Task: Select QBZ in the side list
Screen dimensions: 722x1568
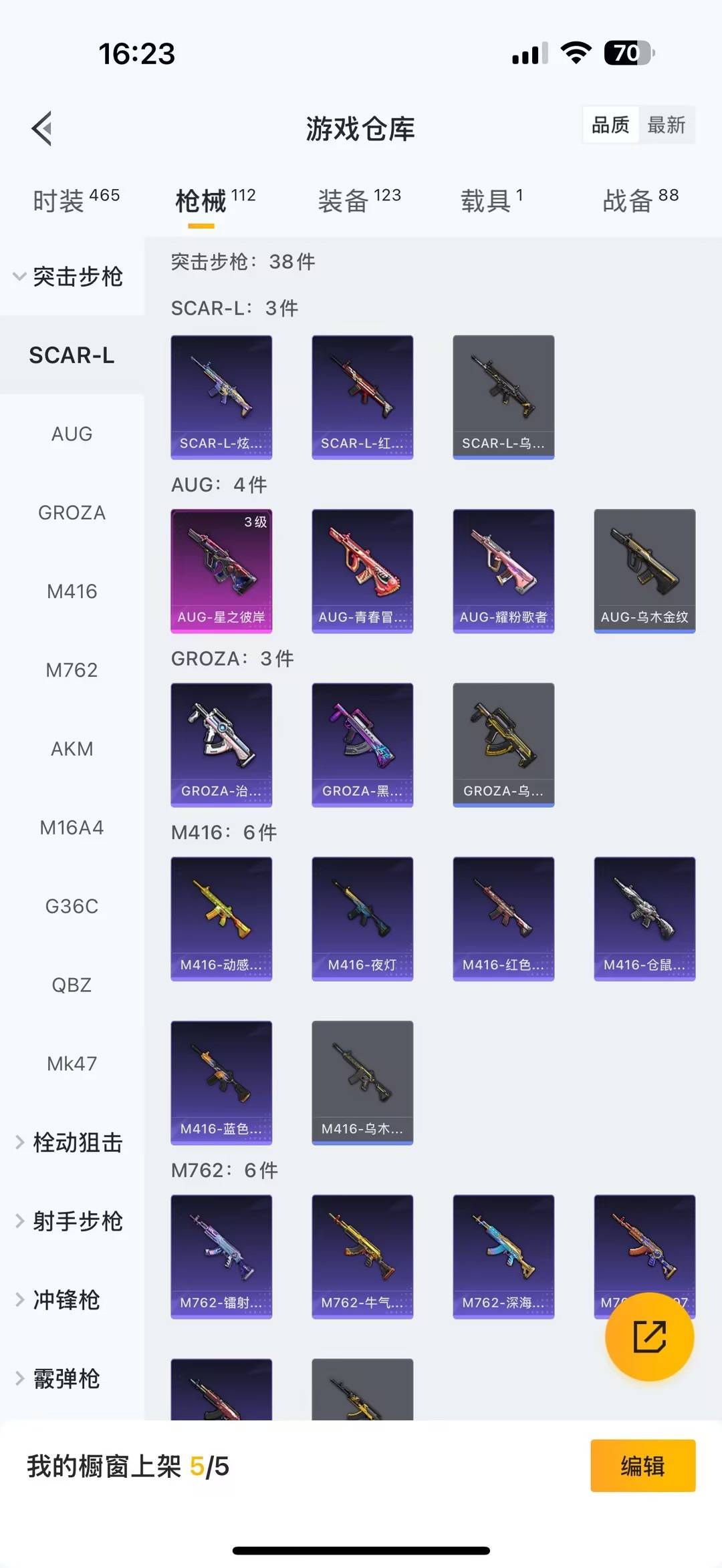Action: point(72,985)
